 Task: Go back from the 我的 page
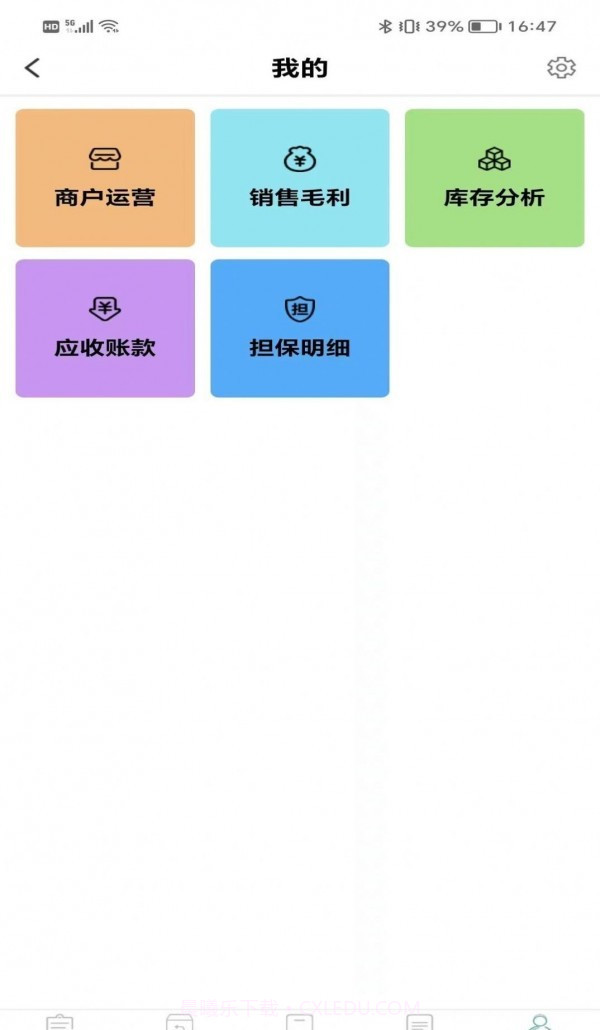coord(33,68)
